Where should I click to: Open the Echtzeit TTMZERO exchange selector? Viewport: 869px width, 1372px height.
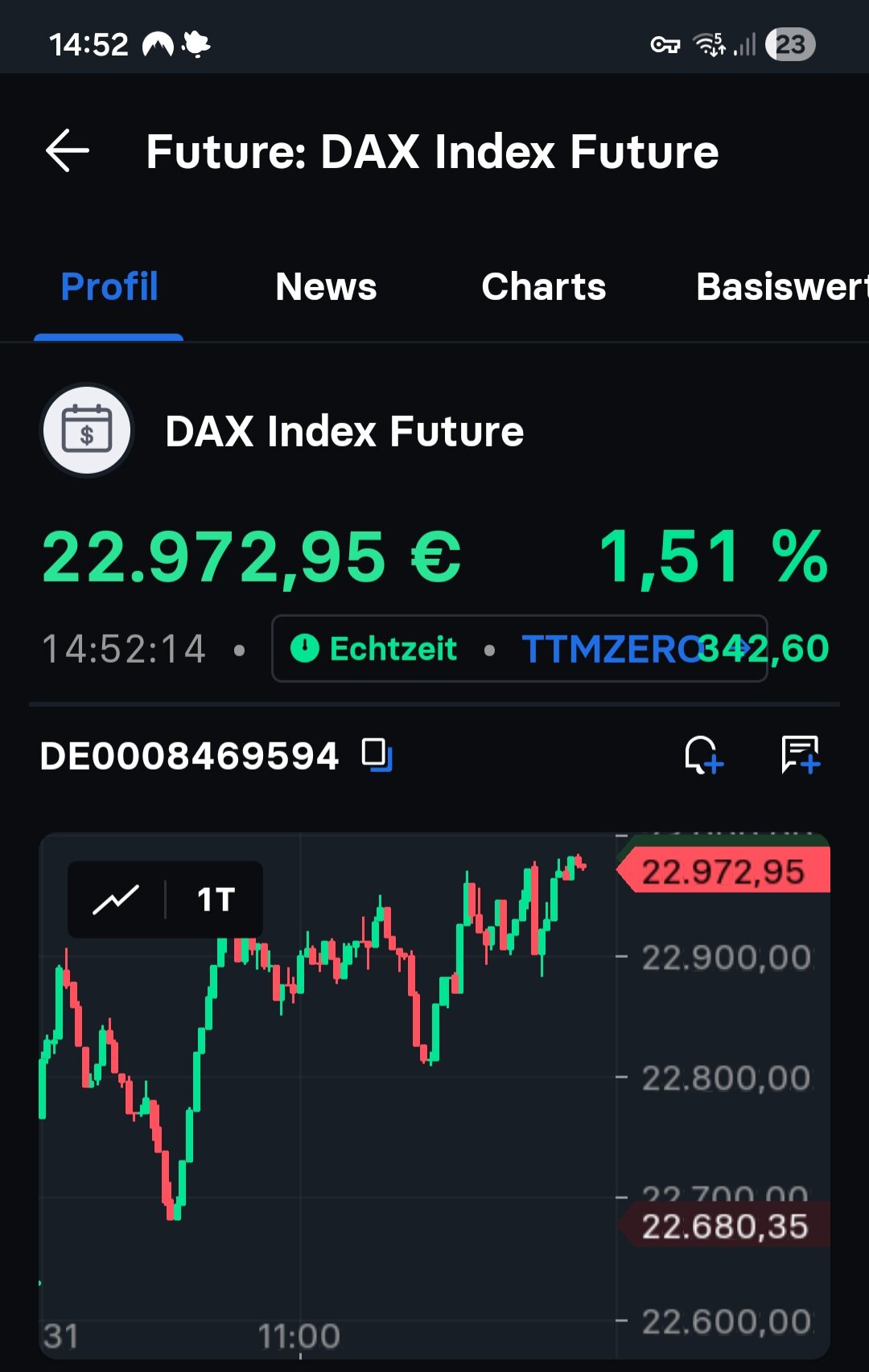click(x=519, y=648)
